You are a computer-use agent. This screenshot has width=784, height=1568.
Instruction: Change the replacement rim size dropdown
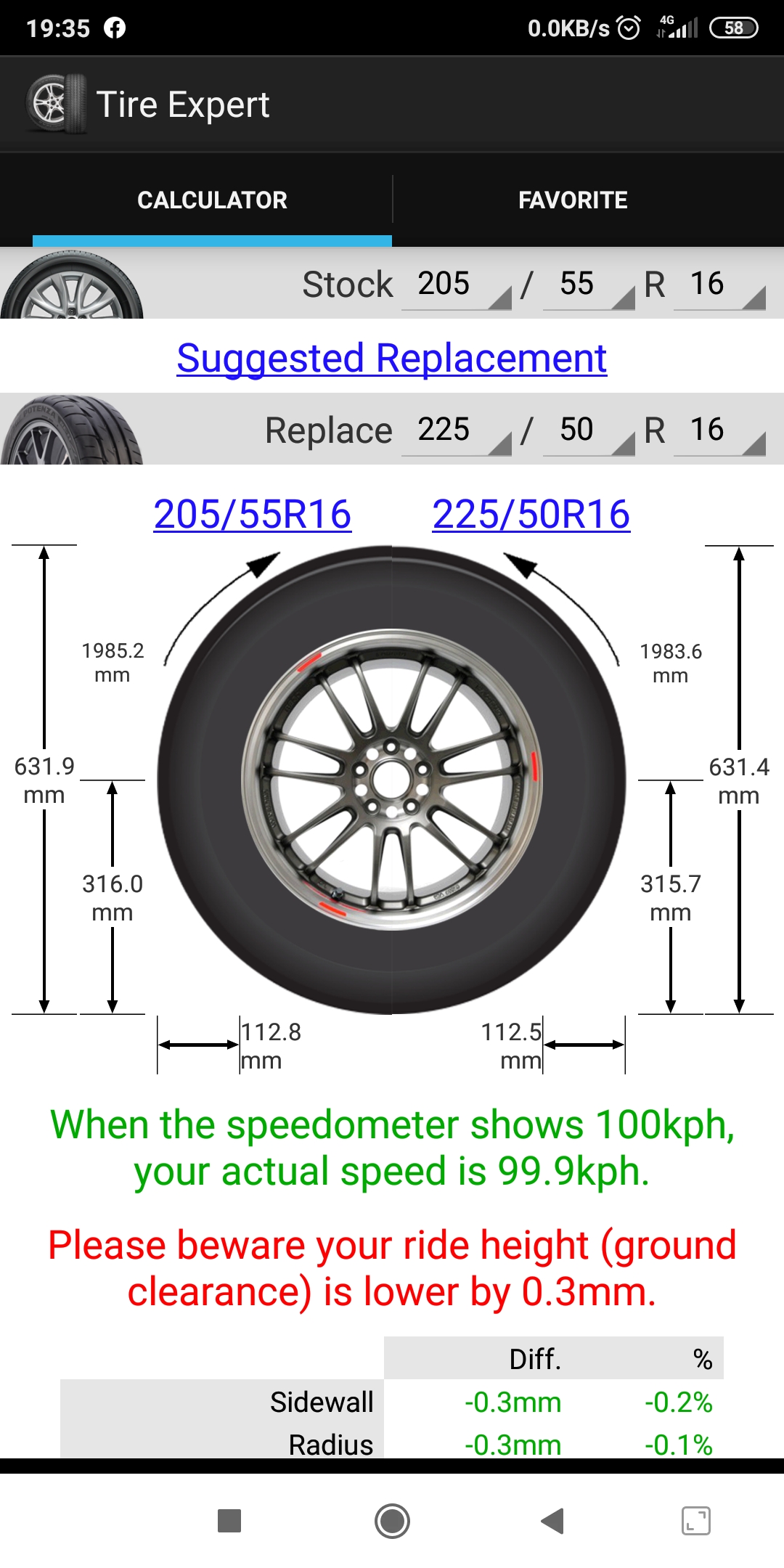tap(719, 430)
